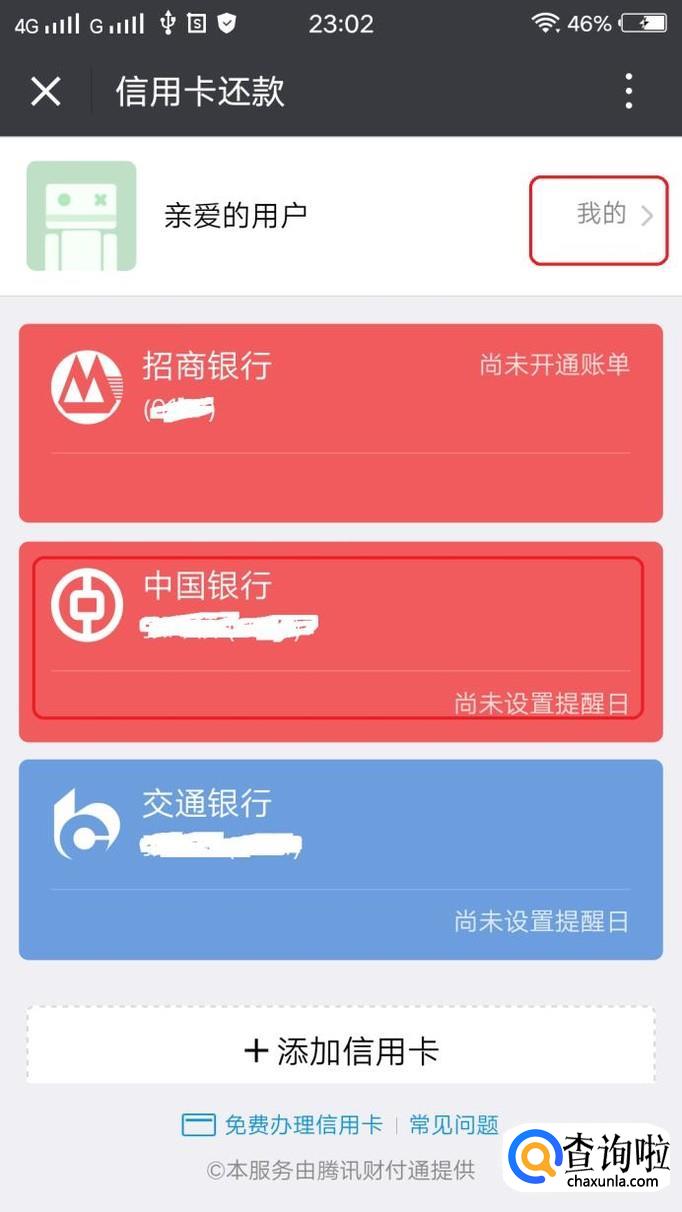This screenshot has height=1212, width=682.
Task: Open the 招商银行 credit card
Action: (340, 422)
